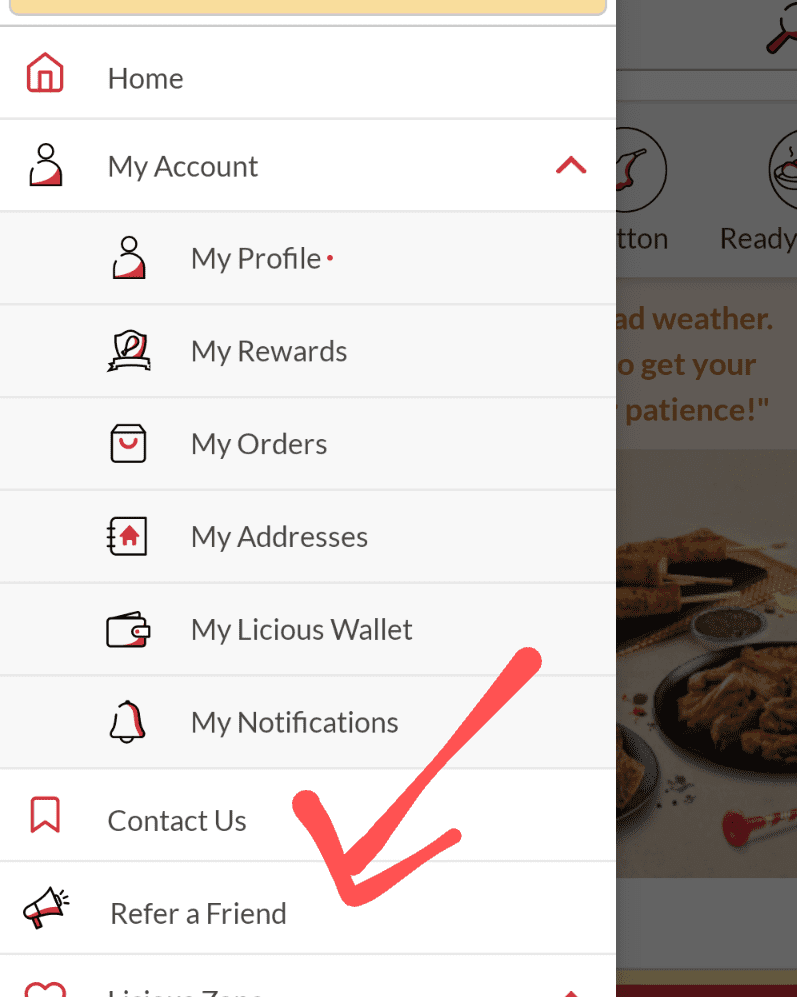Screen dimensions: 797x997
Task: Open My Licious Wallet
Action: point(301,630)
